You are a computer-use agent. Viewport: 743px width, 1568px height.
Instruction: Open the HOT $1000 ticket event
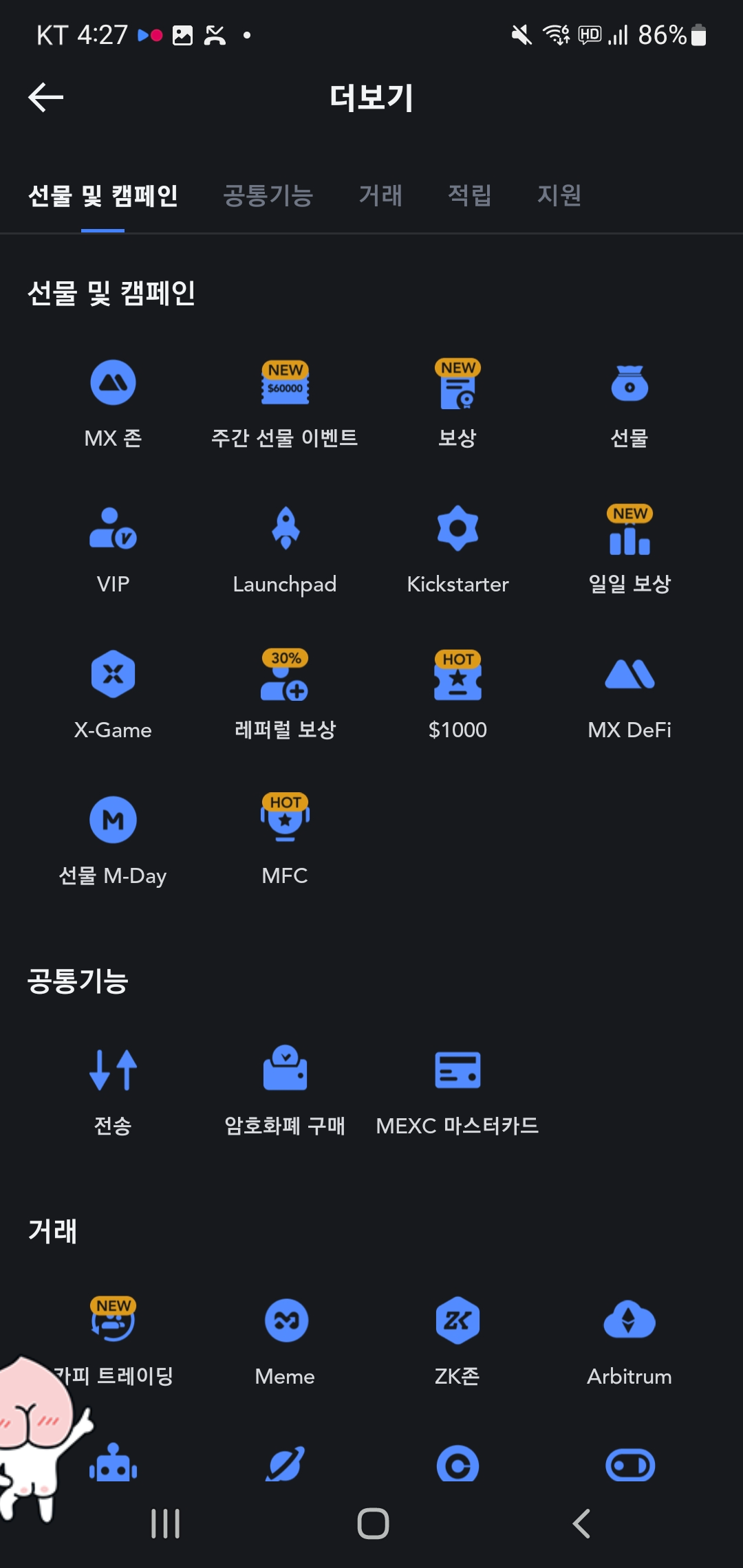point(457,677)
